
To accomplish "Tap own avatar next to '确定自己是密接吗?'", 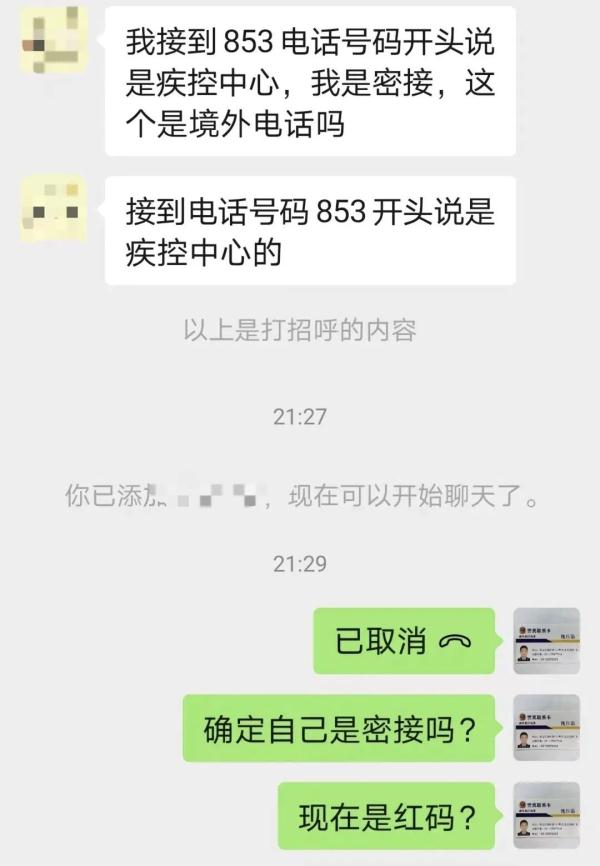I will (546, 728).
